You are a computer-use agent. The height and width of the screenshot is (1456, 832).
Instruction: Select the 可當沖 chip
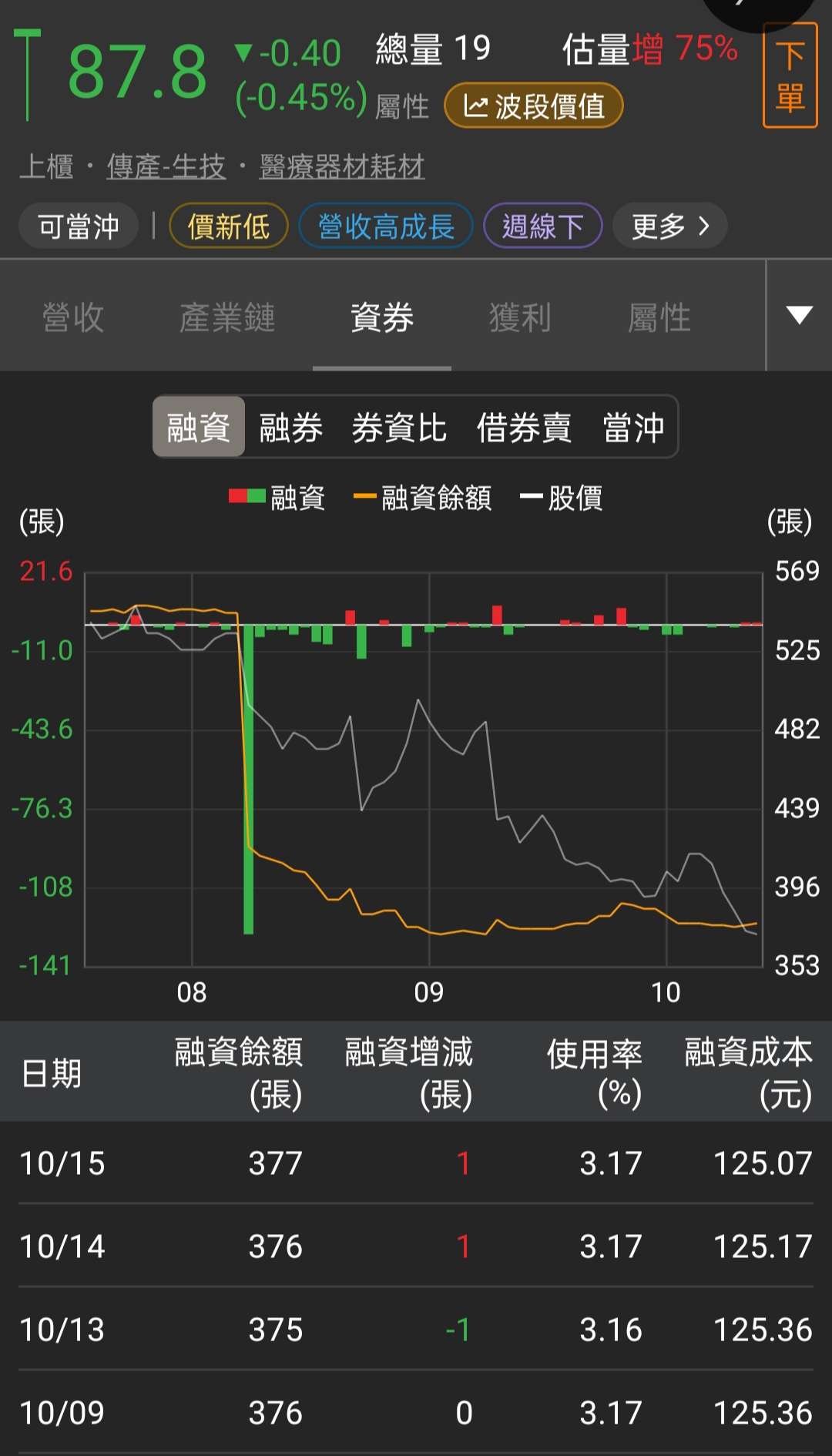(79, 226)
